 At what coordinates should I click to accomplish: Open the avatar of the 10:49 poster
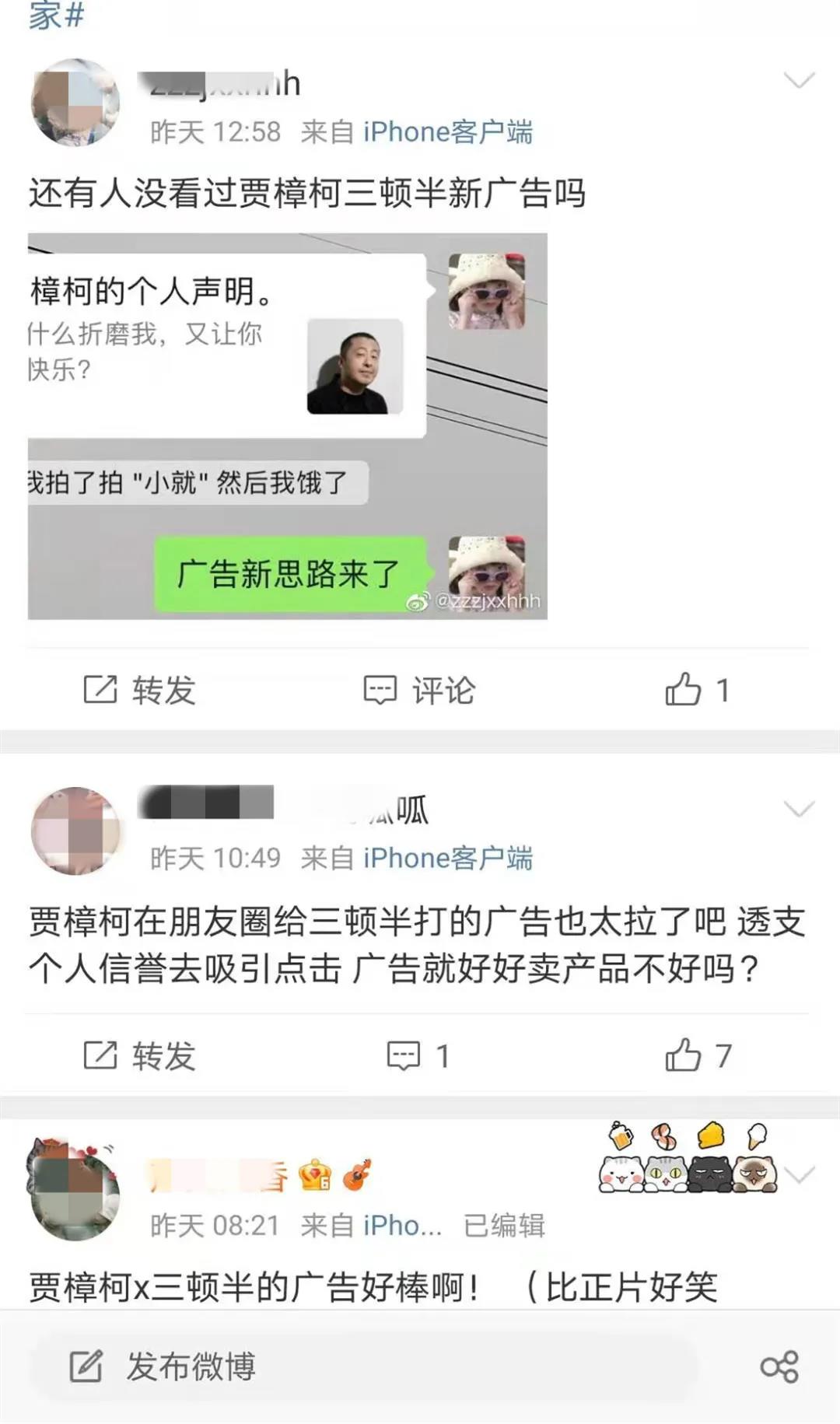[75, 831]
